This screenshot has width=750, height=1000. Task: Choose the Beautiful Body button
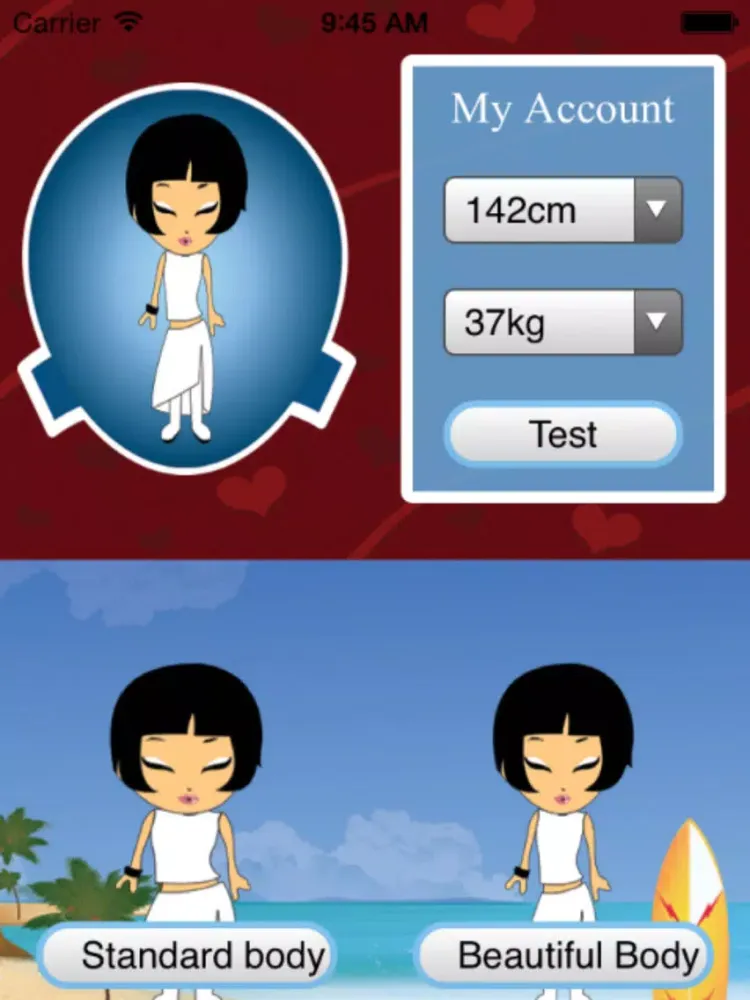click(x=566, y=955)
